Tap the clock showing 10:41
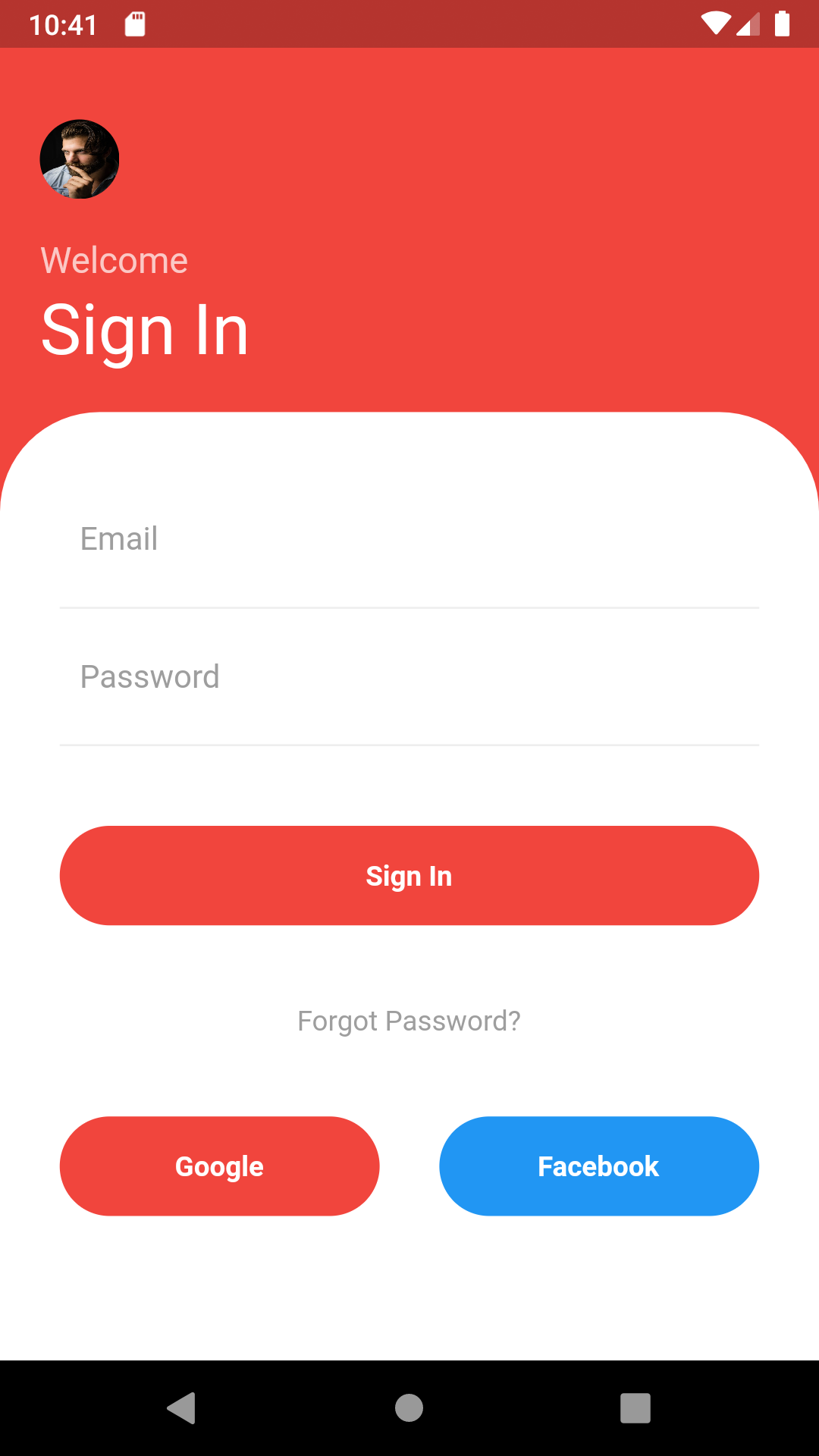The height and width of the screenshot is (1456, 819). coord(64,24)
